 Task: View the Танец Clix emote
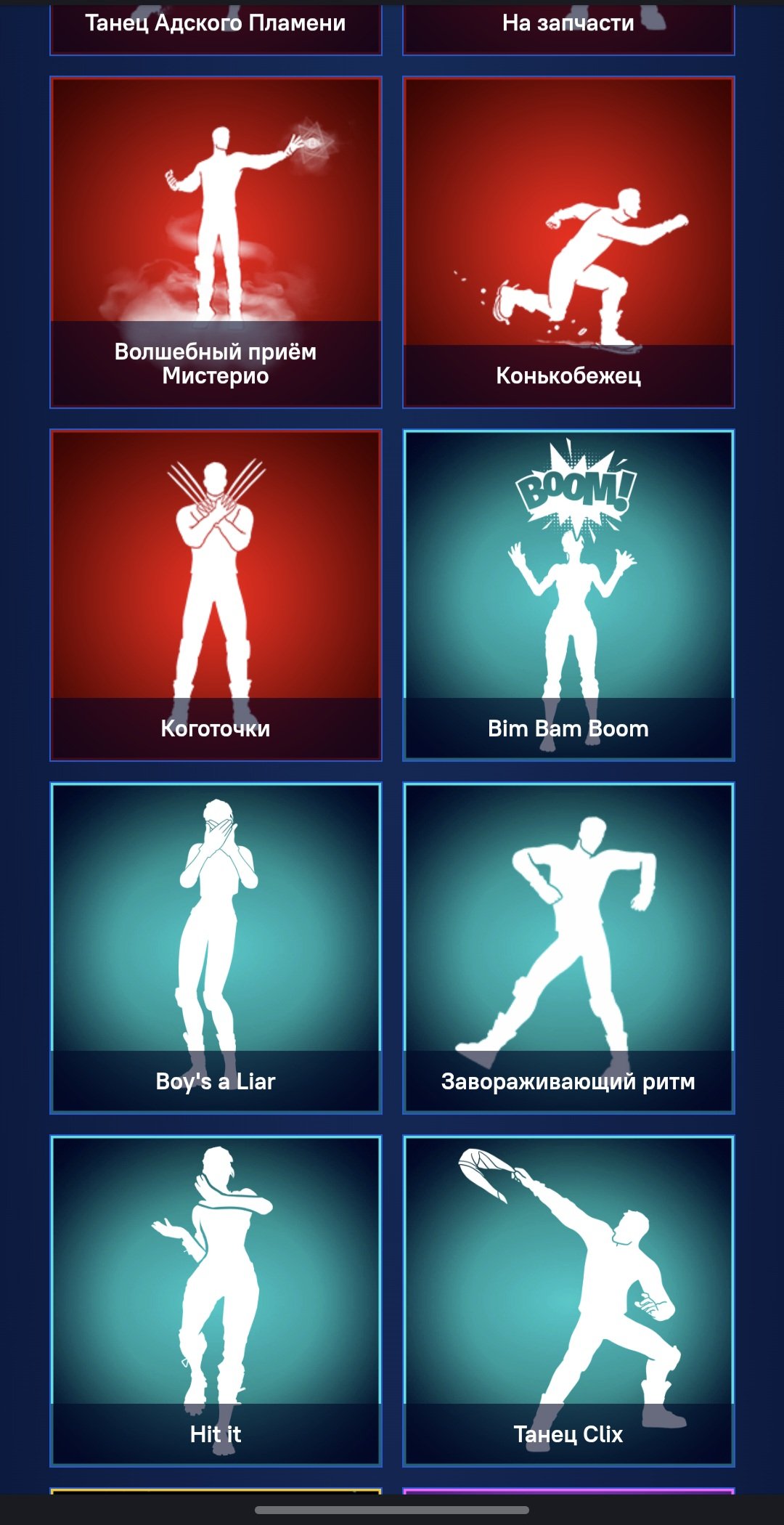[568, 1301]
